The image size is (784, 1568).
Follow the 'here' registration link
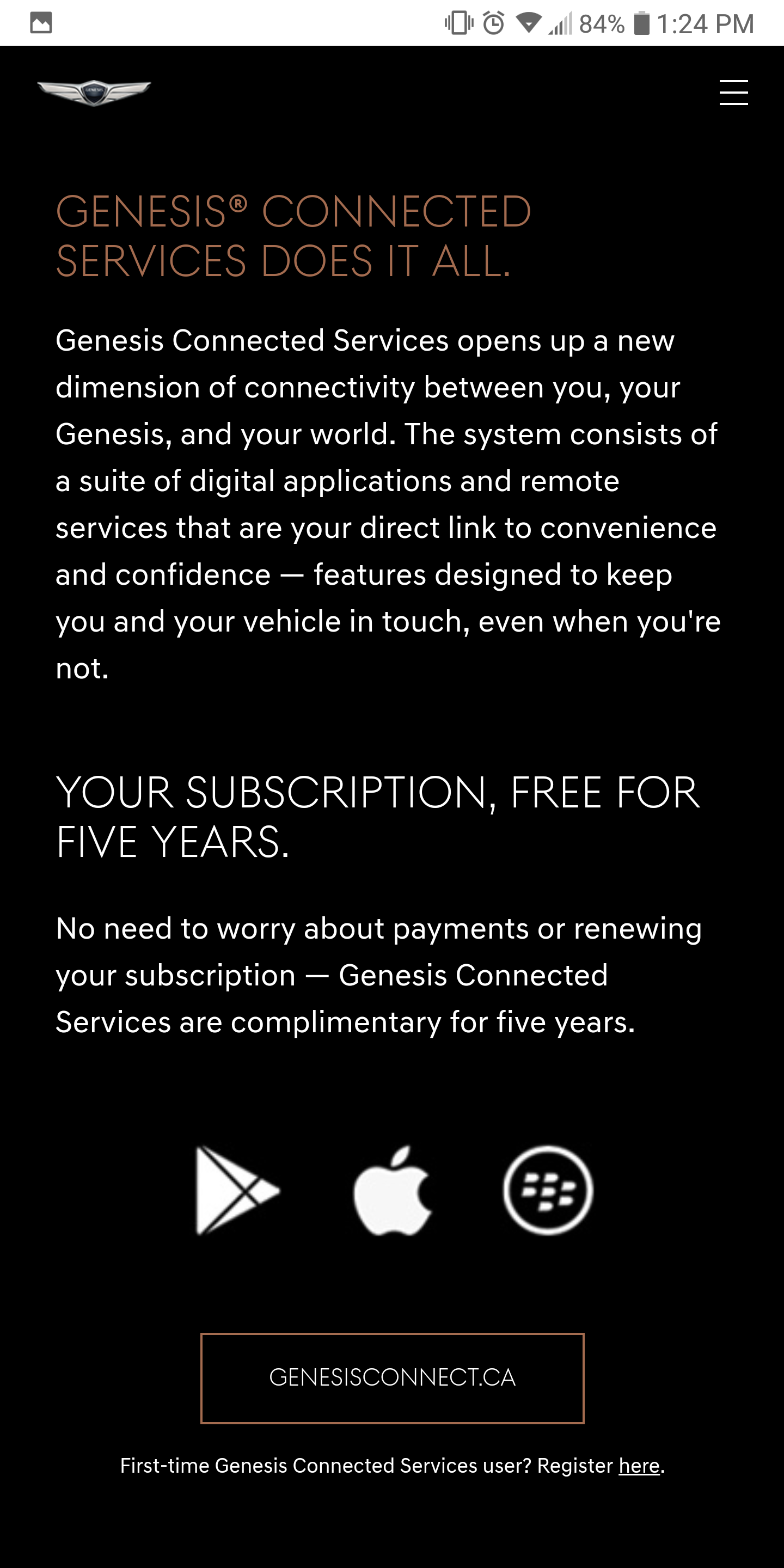coord(639,1465)
